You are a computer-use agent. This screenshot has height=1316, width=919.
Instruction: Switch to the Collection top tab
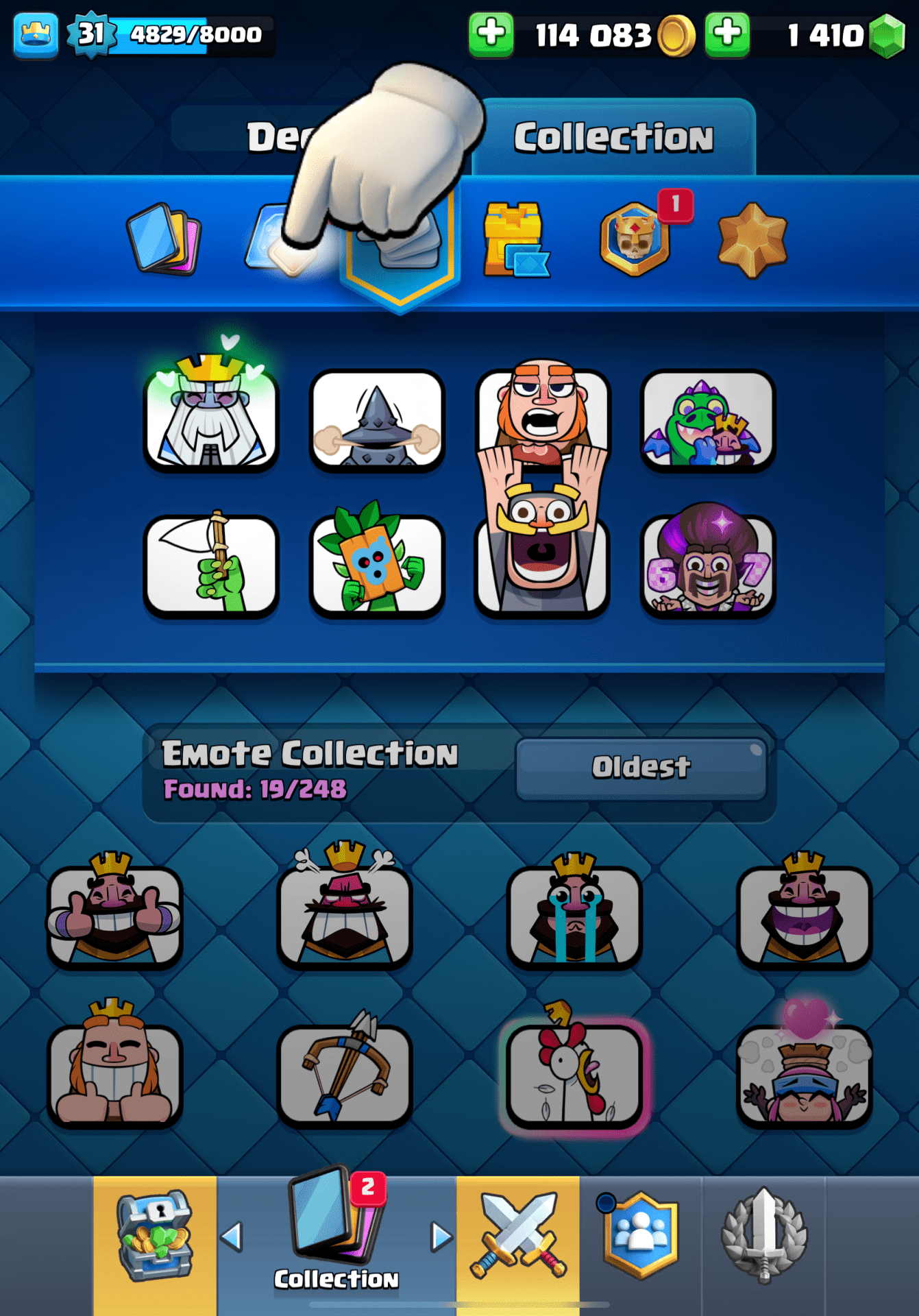[x=613, y=137]
